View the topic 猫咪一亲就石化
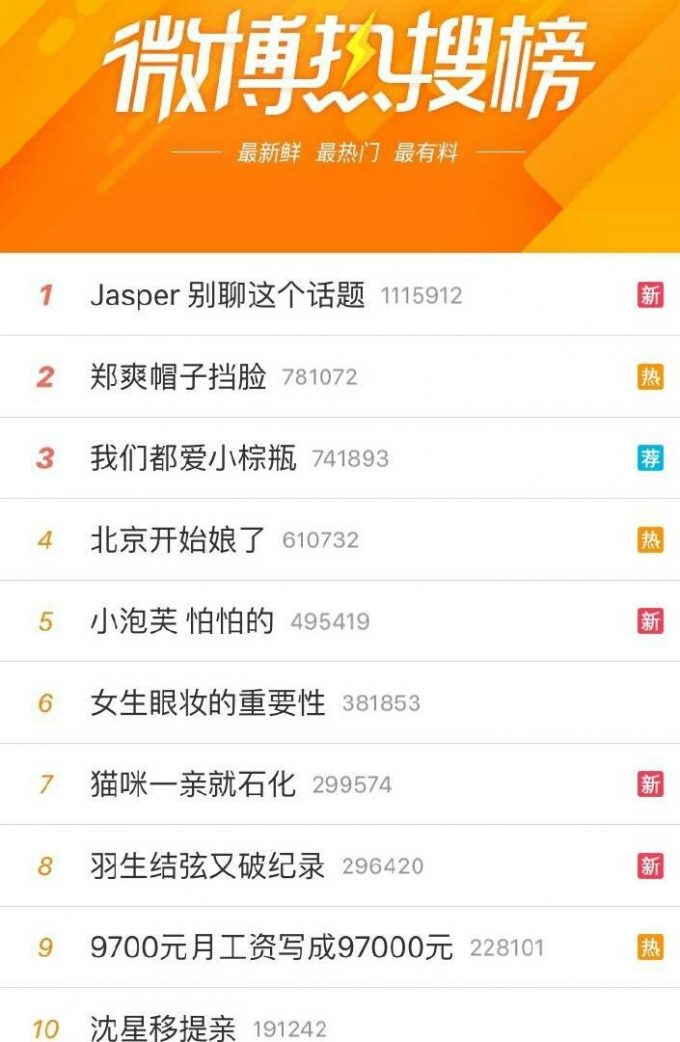This screenshot has width=680, height=1042. coord(193,784)
